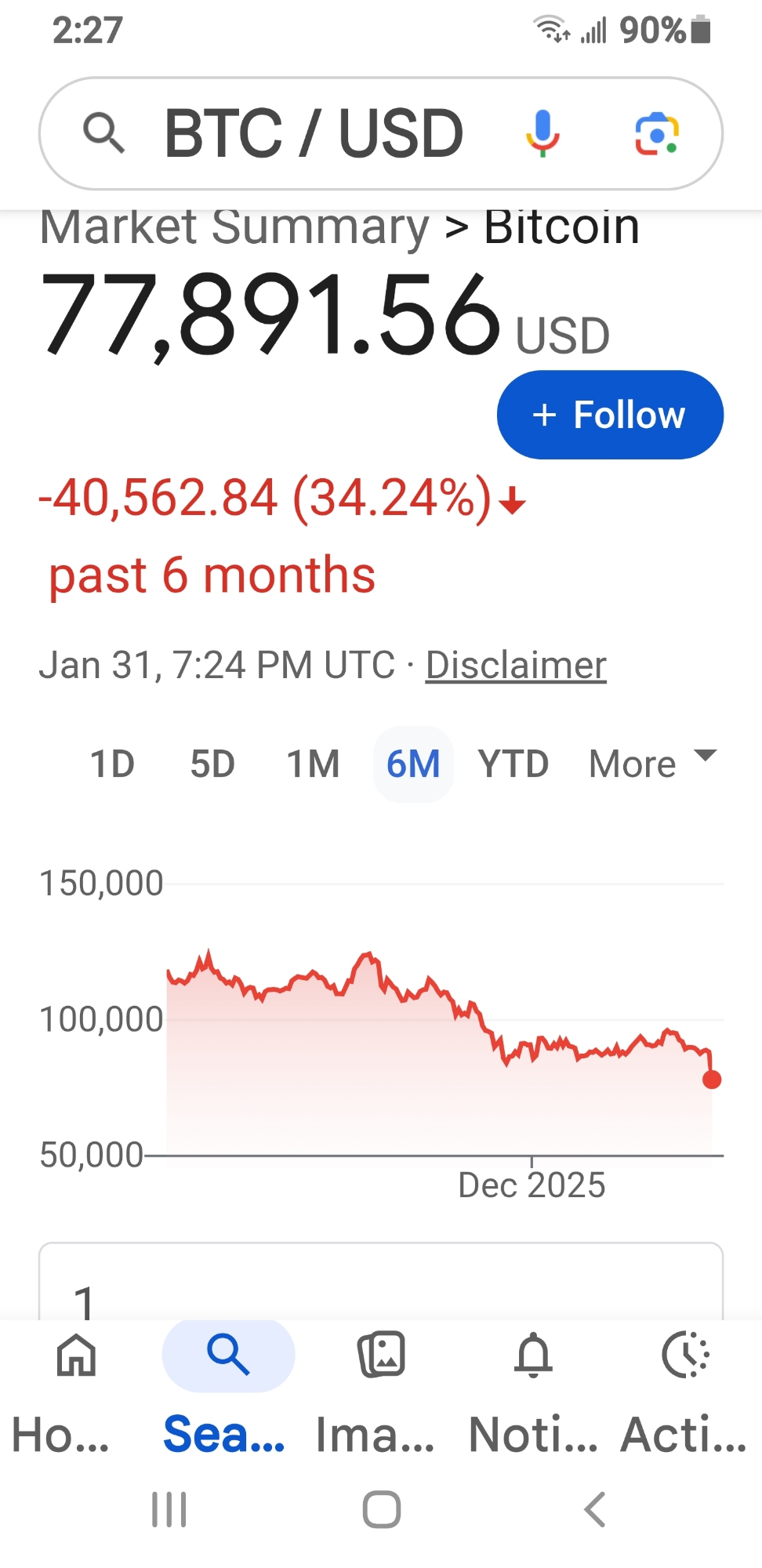
Task: Switch to the YTD chart range
Action: [513, 764]
